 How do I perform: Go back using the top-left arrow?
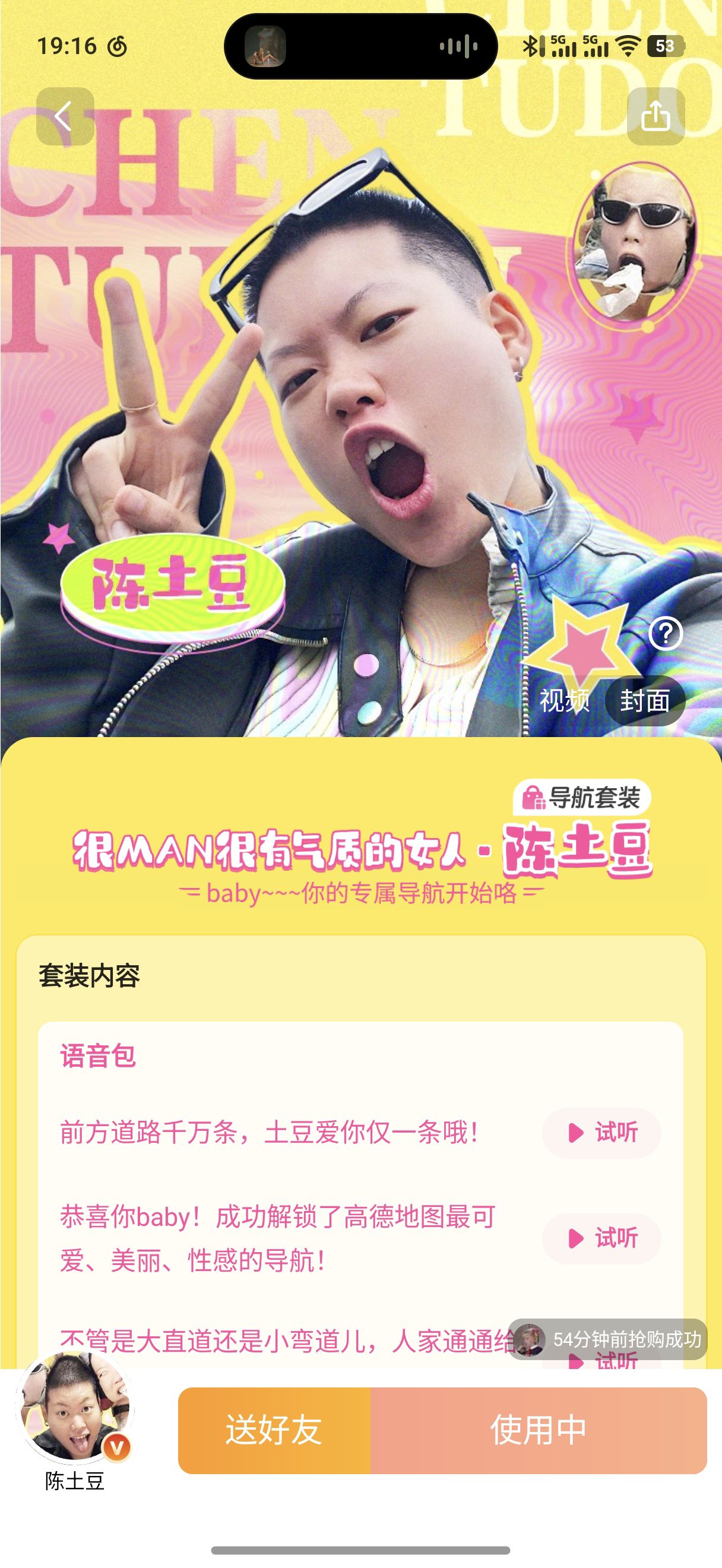tap(65, 116)
